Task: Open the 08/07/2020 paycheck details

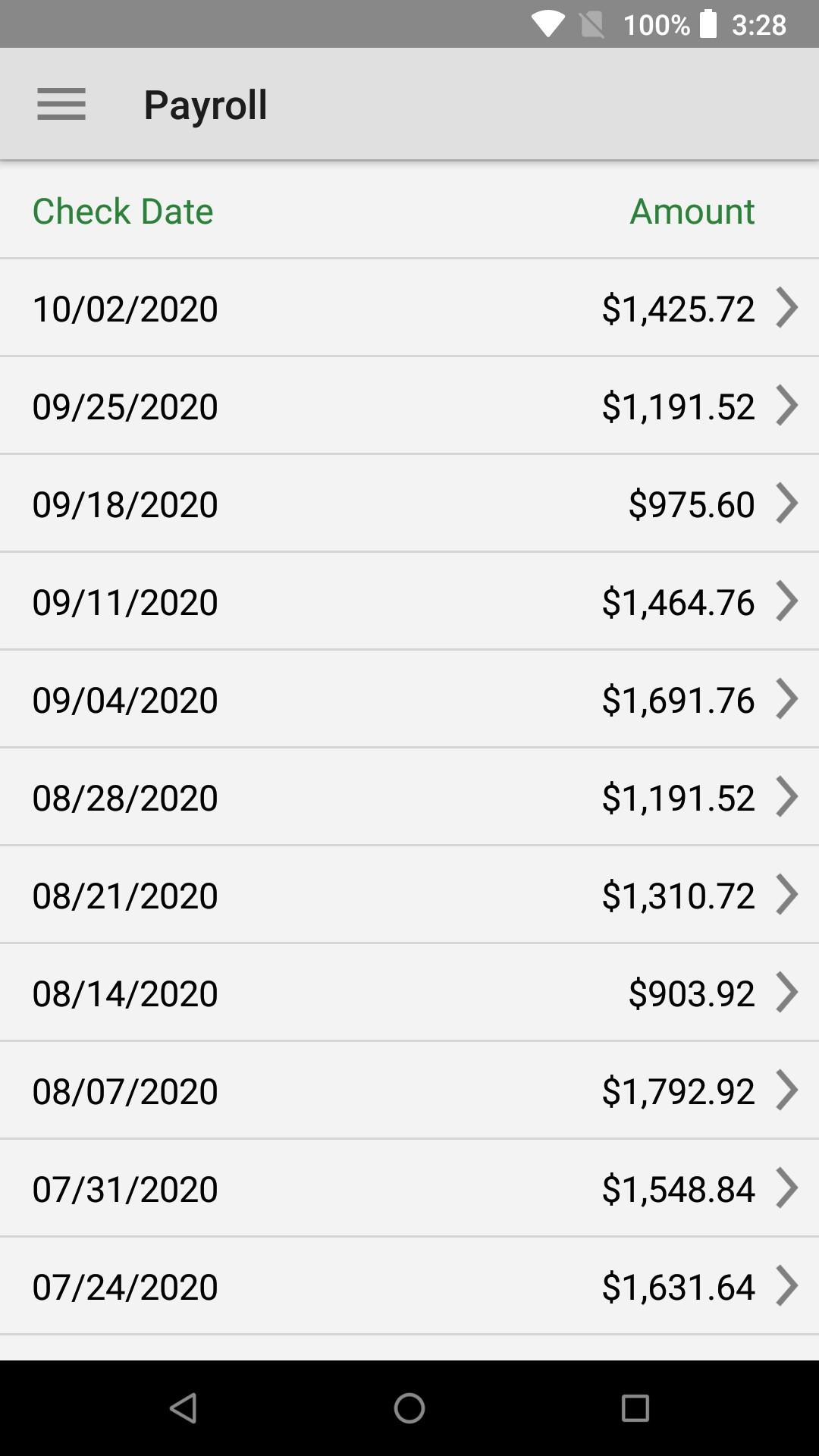Action: click(409, 1090)
